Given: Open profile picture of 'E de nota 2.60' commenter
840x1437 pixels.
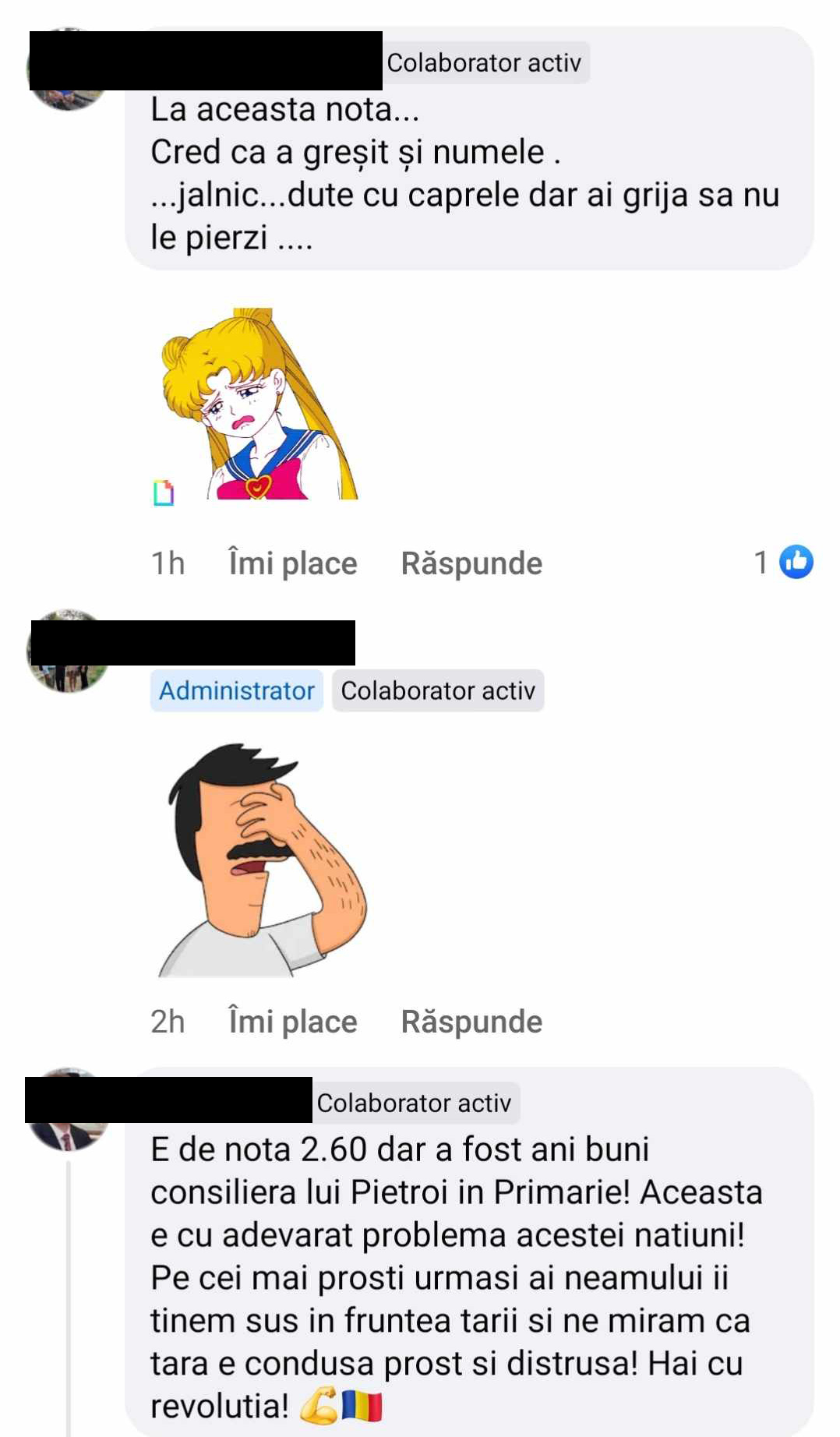Looking at the screenshot, I should point(68,1110).
